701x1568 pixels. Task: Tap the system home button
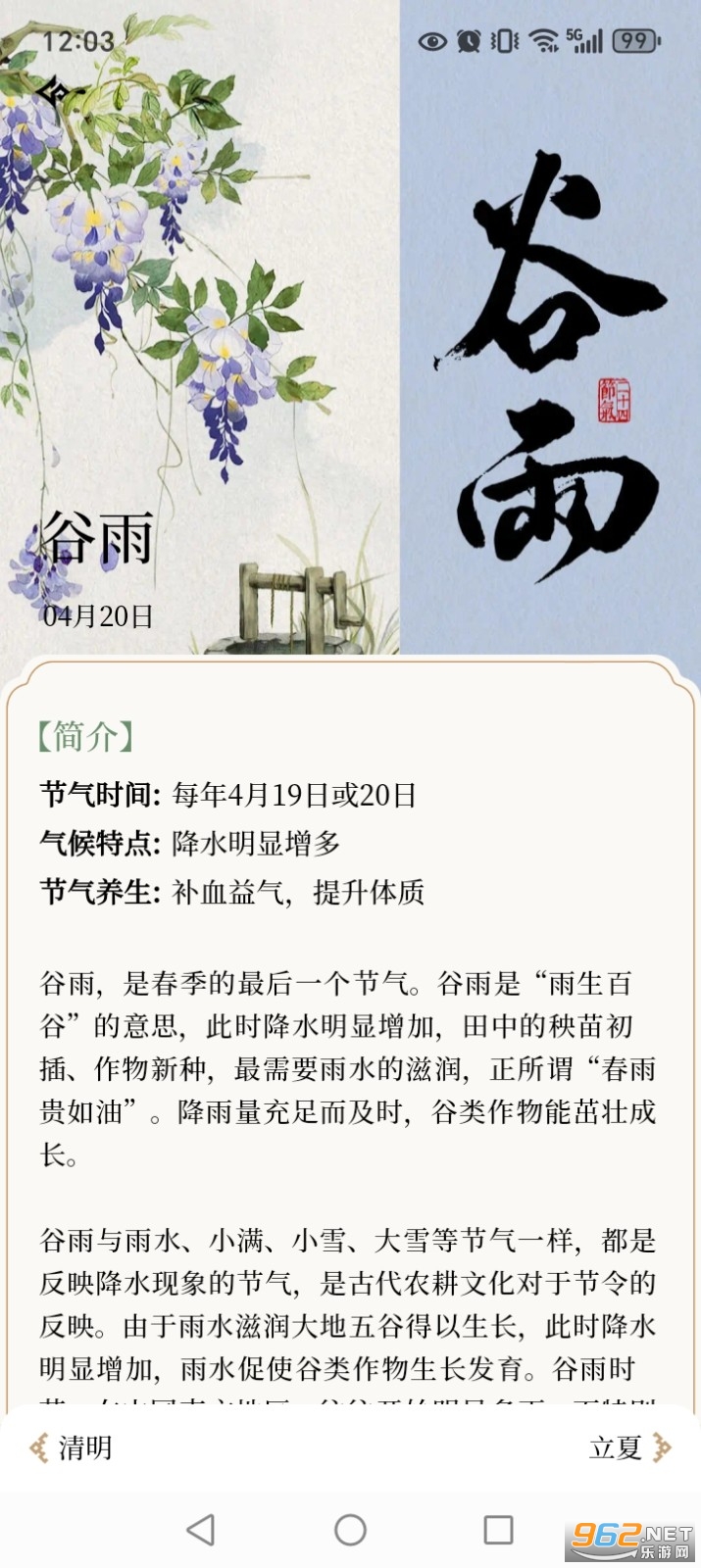point(350,1530)
